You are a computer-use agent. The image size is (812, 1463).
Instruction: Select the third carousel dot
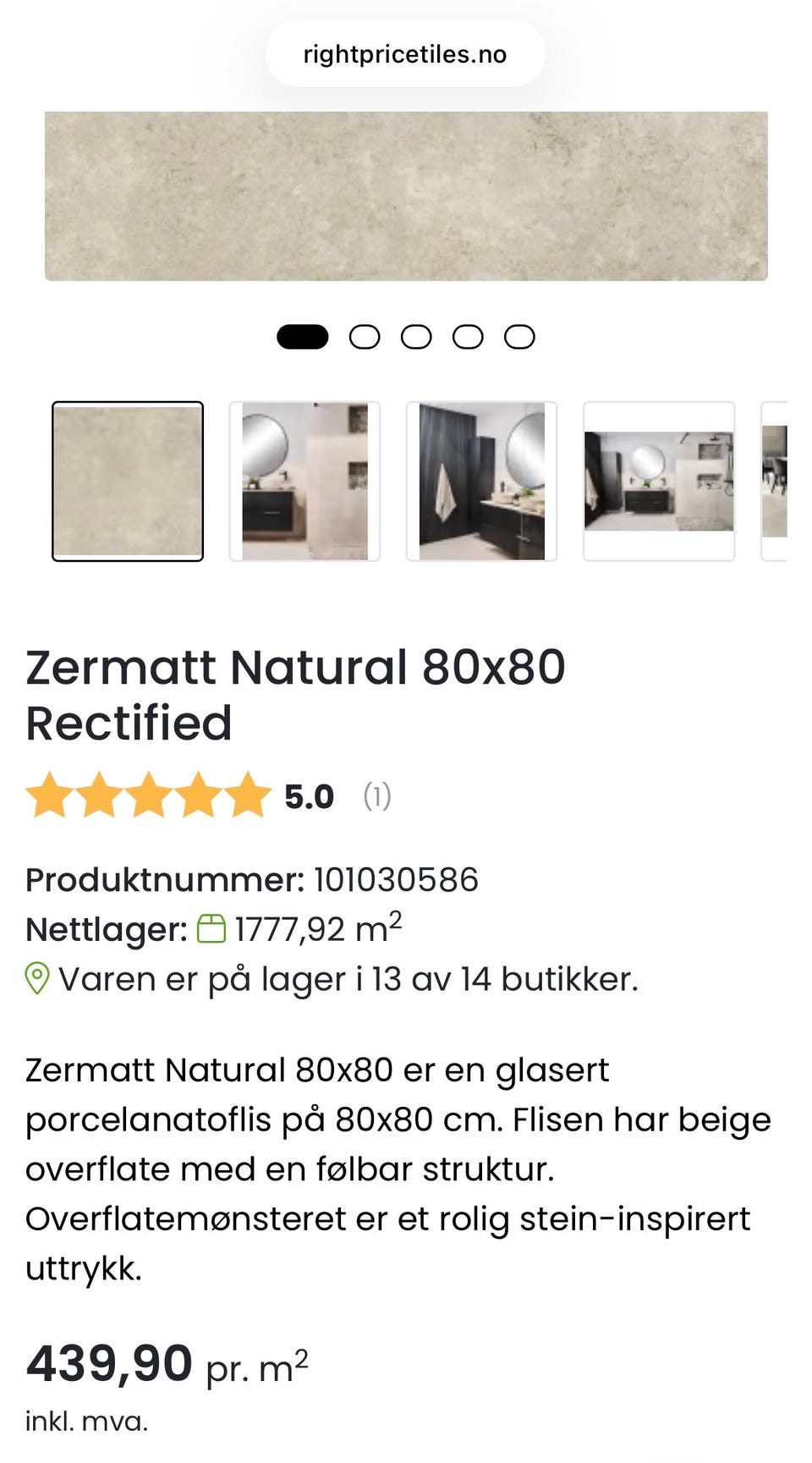click(417, 336)
